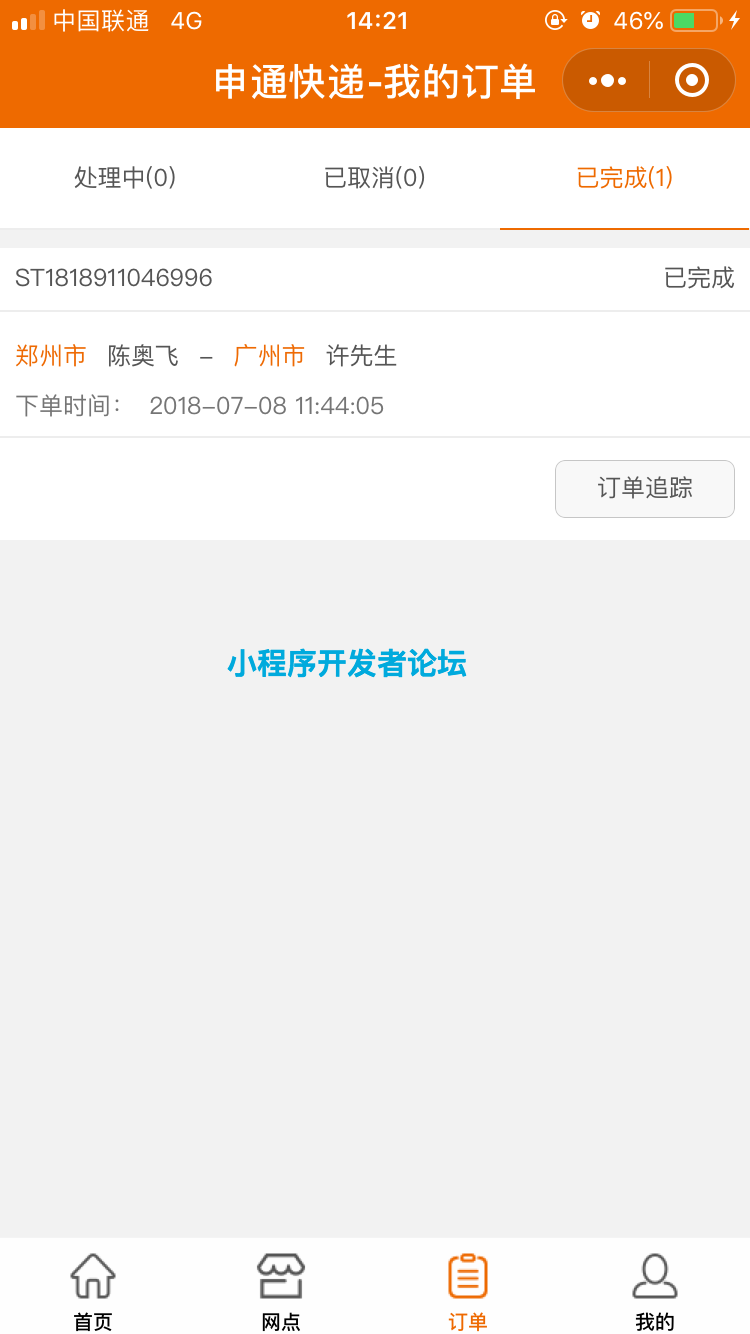
Task: Select the 已完成(1) tab
Action: [x=625, y=178]
